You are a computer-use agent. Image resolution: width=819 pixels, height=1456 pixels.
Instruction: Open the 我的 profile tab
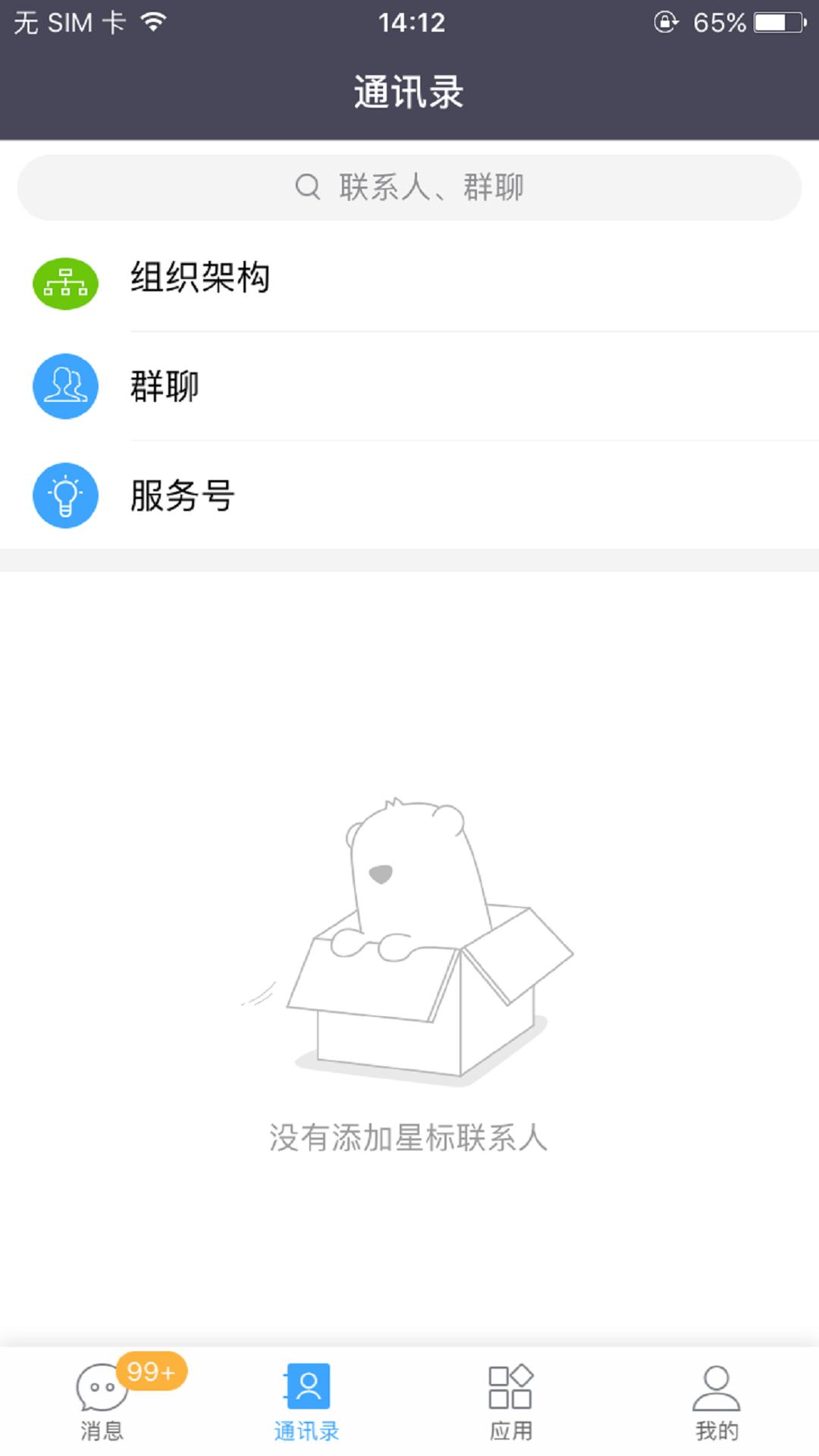click(x=716, y=1402)
